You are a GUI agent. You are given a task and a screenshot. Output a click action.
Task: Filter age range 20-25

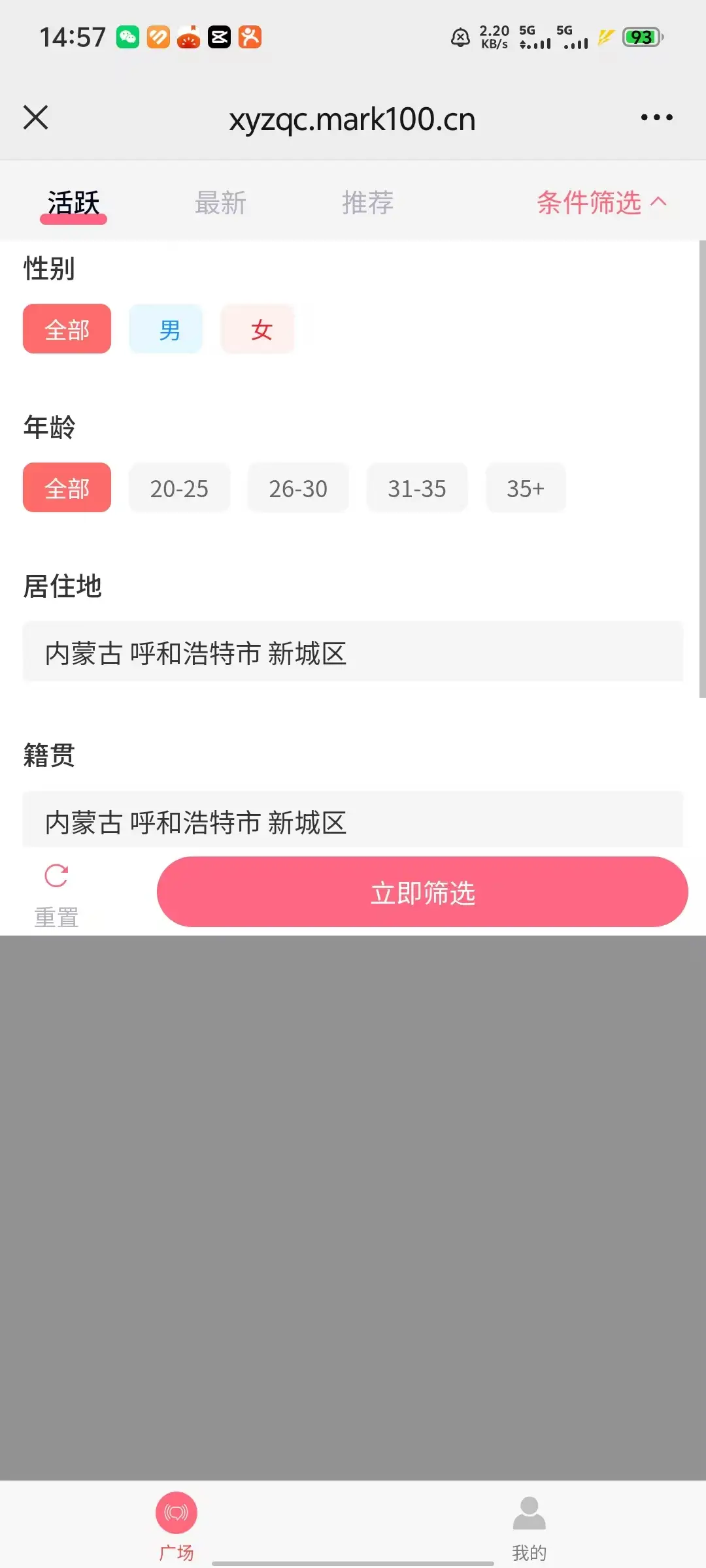click(179, 488)
